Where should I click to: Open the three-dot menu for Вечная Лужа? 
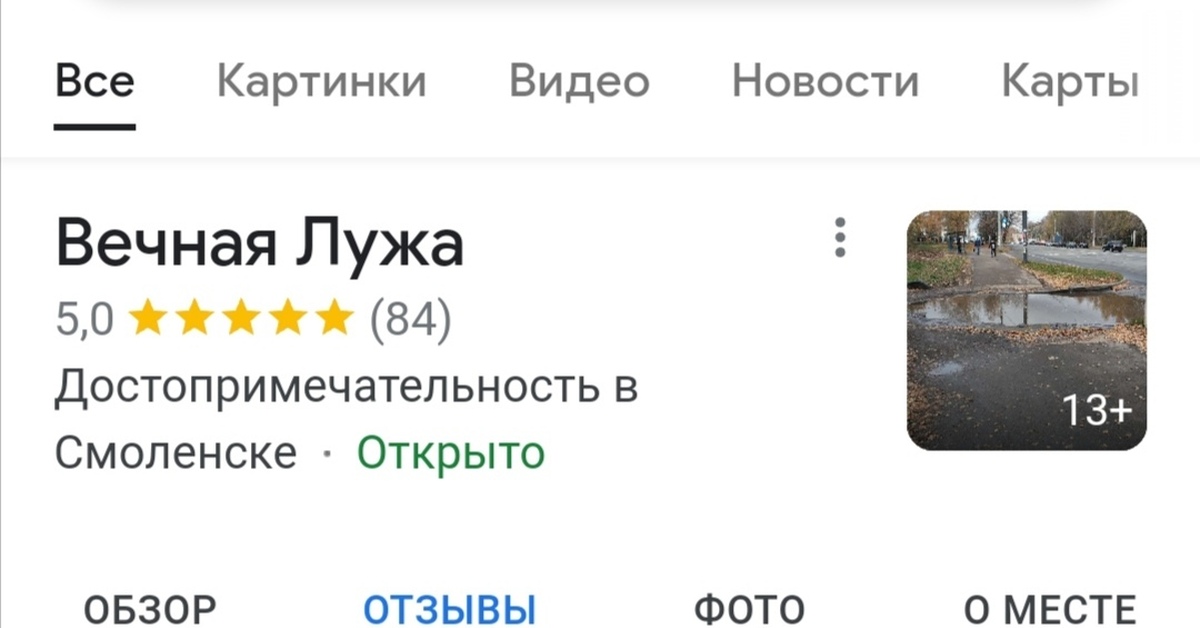point(840,237)
